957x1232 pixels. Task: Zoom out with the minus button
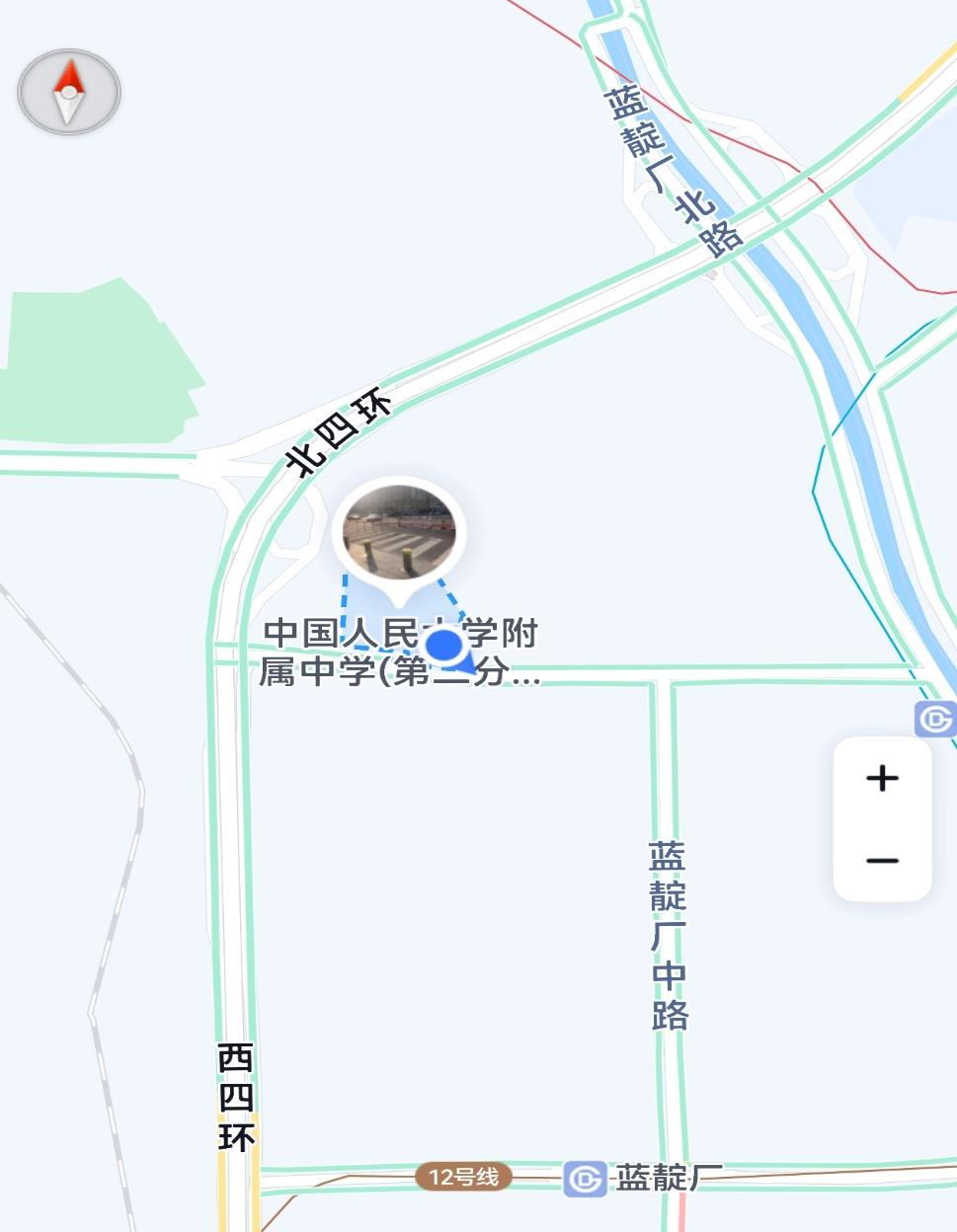click(882, 861)
